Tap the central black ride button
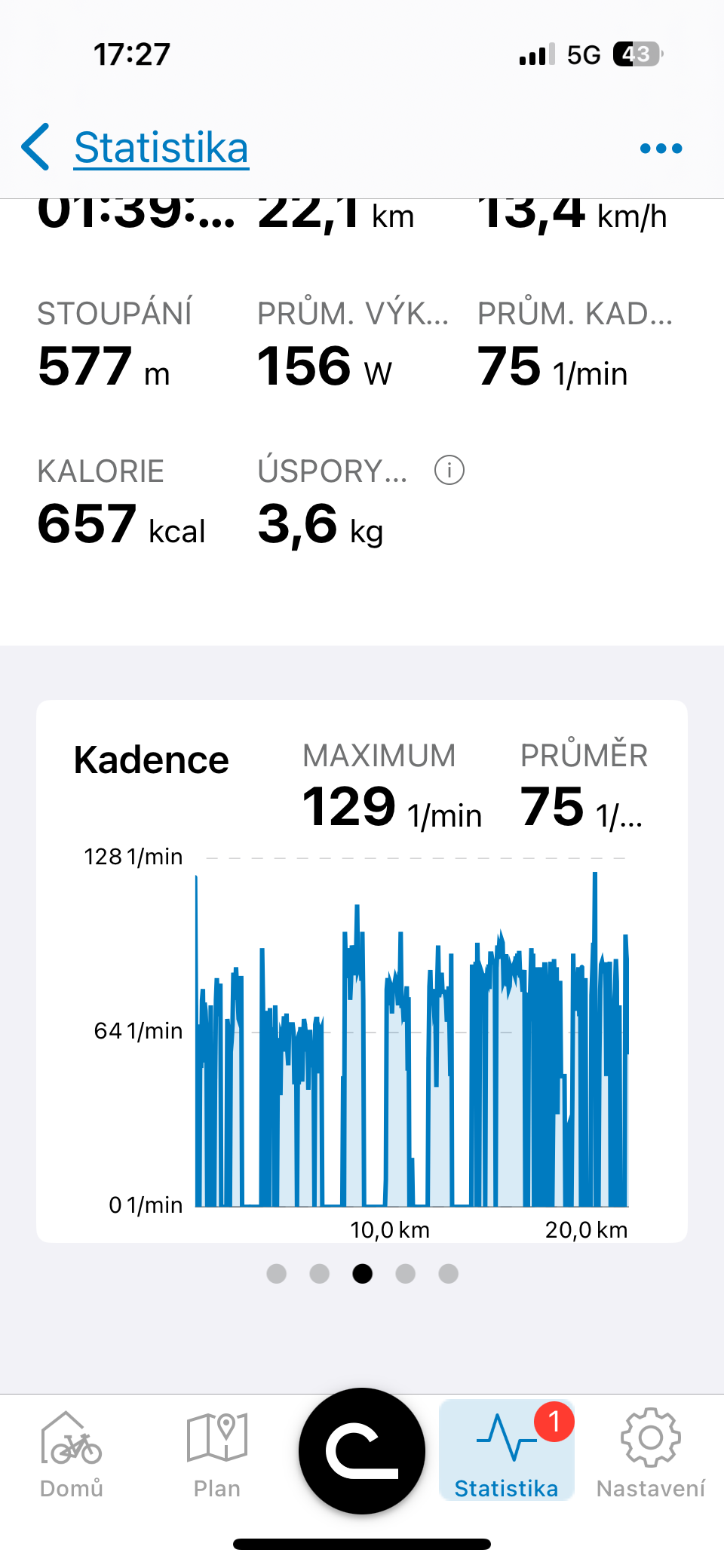Image resolution: width=724 pixels, height=1568 pixels. (362, 1451)
